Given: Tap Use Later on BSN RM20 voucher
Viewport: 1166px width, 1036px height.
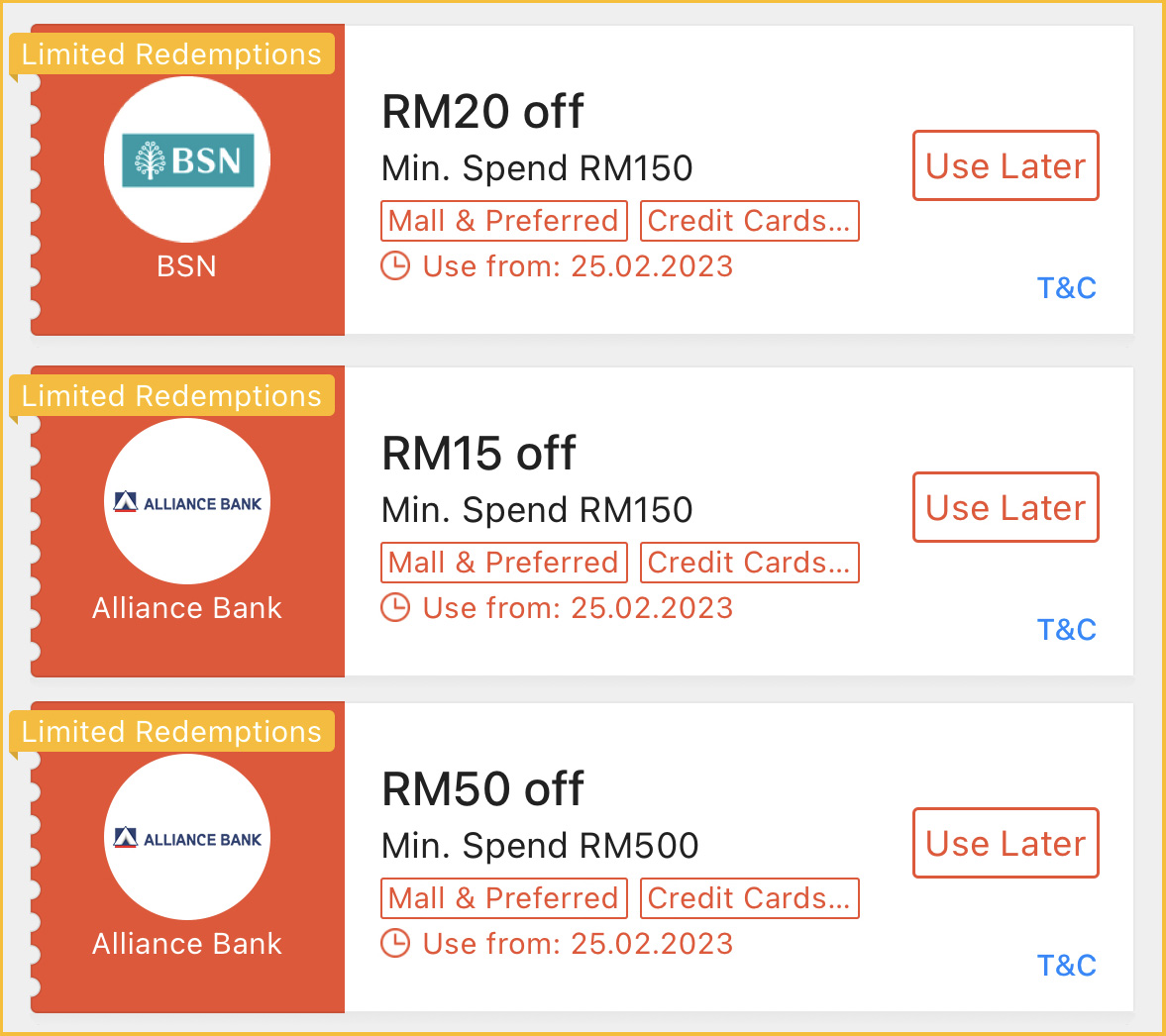Looking at the screenshot, I should tap(1006, 165).
